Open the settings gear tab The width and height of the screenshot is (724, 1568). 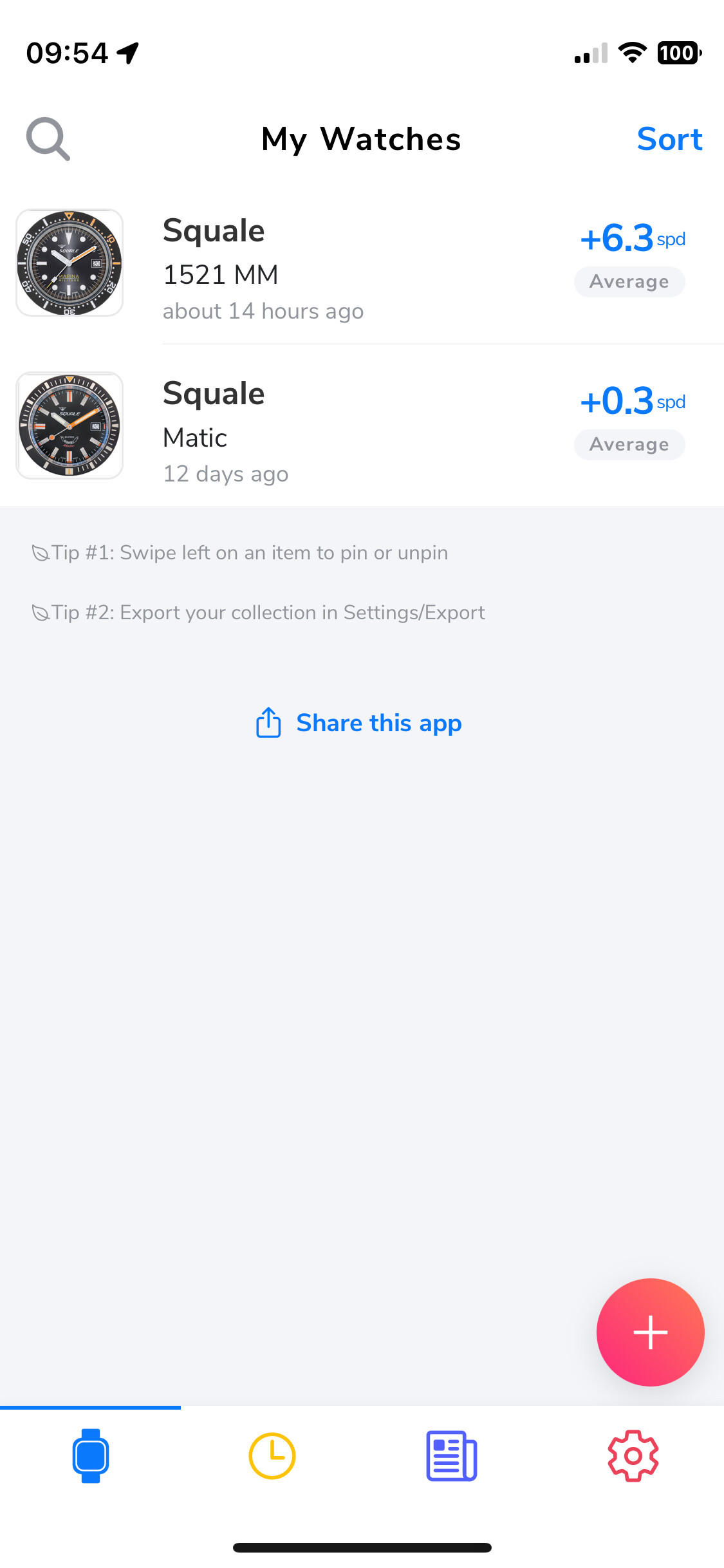tap(633, 1456)
